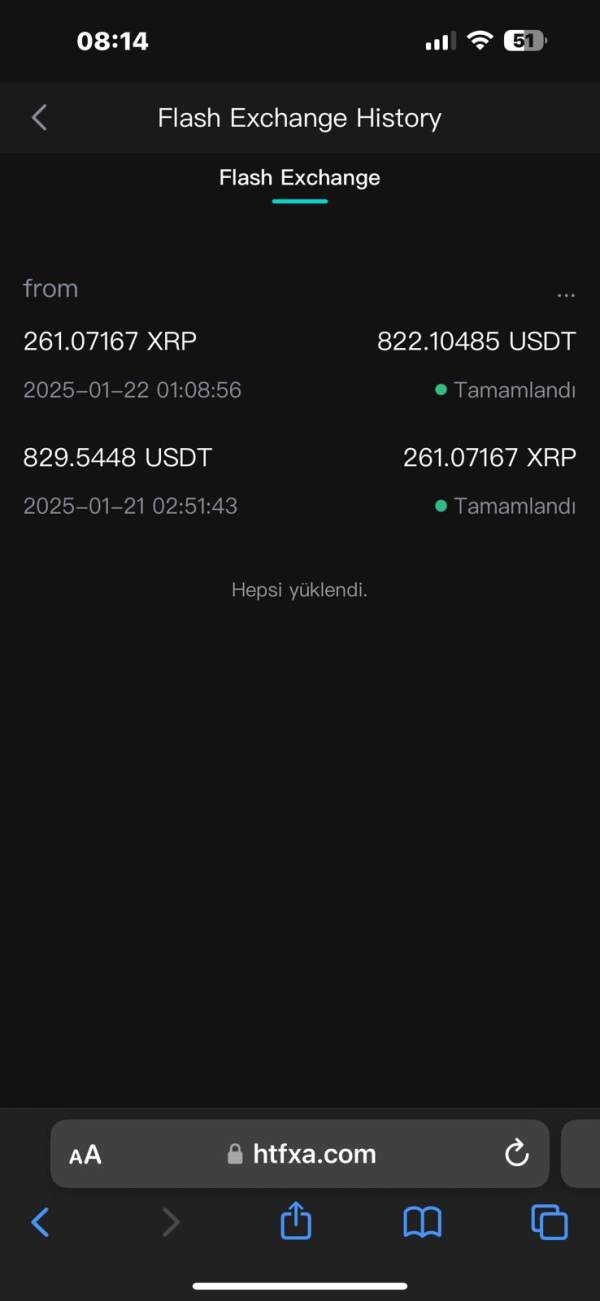The image size is (600, 1301).
Task: Show all open Safari tabs
Action: tap(549, 1221)
